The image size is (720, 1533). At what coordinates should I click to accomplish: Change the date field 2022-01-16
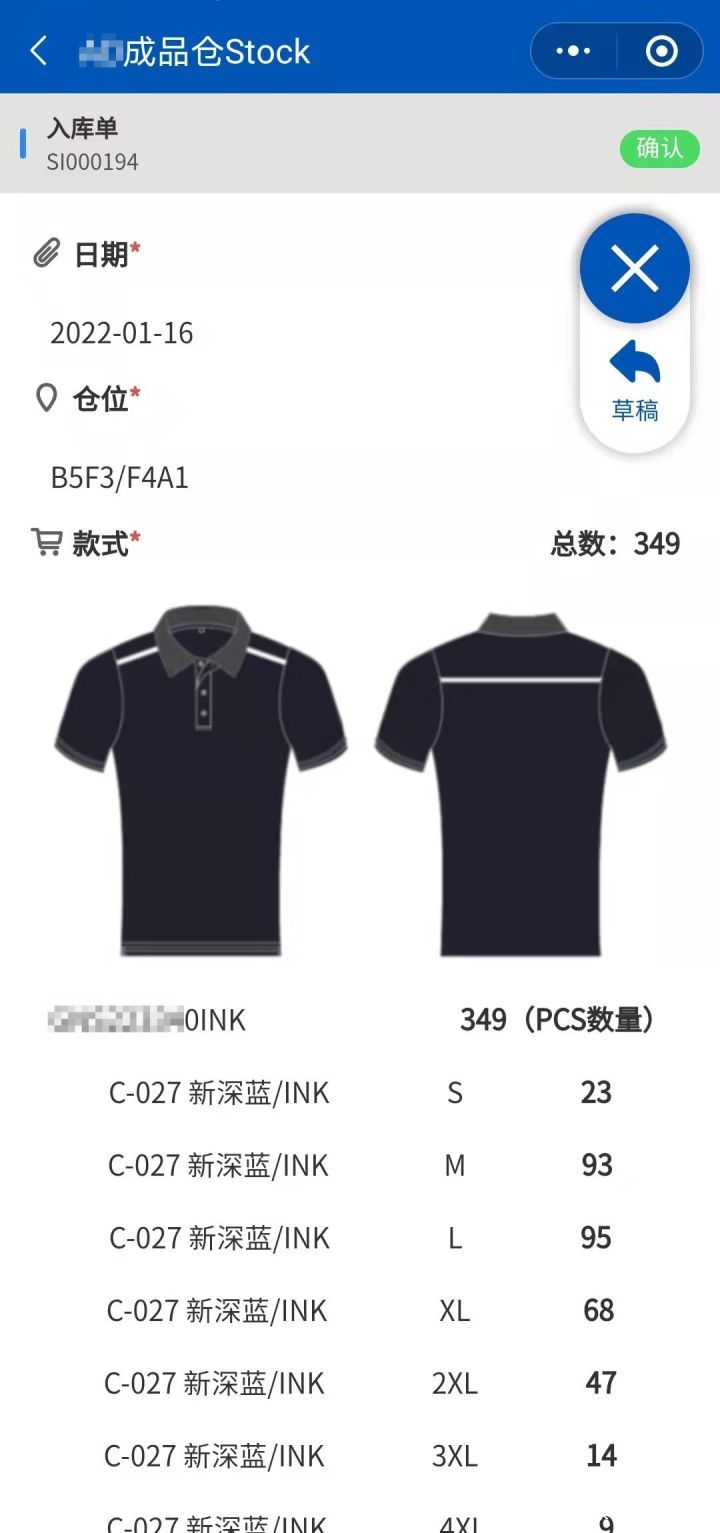pyautogui.click(x=122, y=333)
